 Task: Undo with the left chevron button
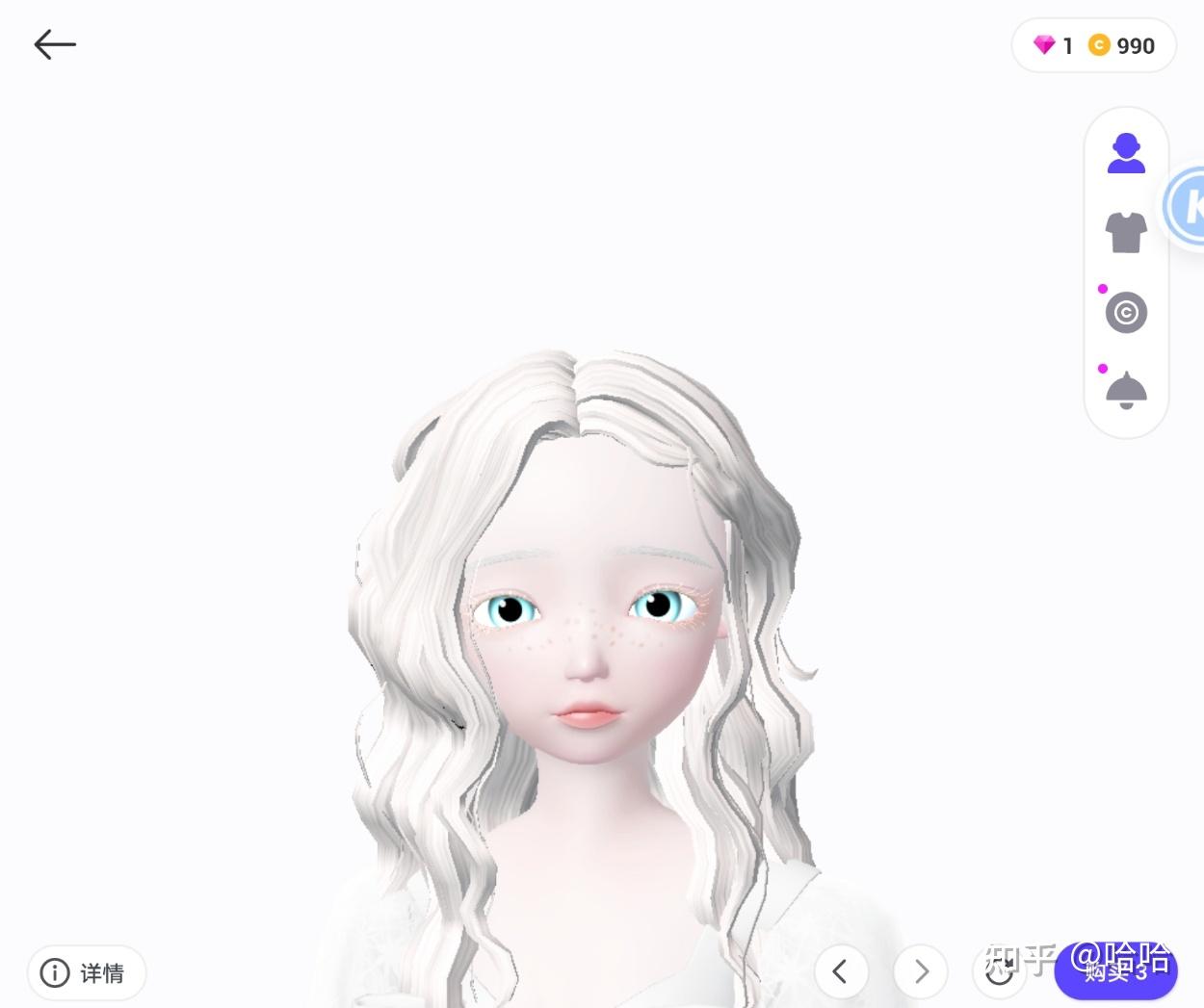(x=840, y=971)
